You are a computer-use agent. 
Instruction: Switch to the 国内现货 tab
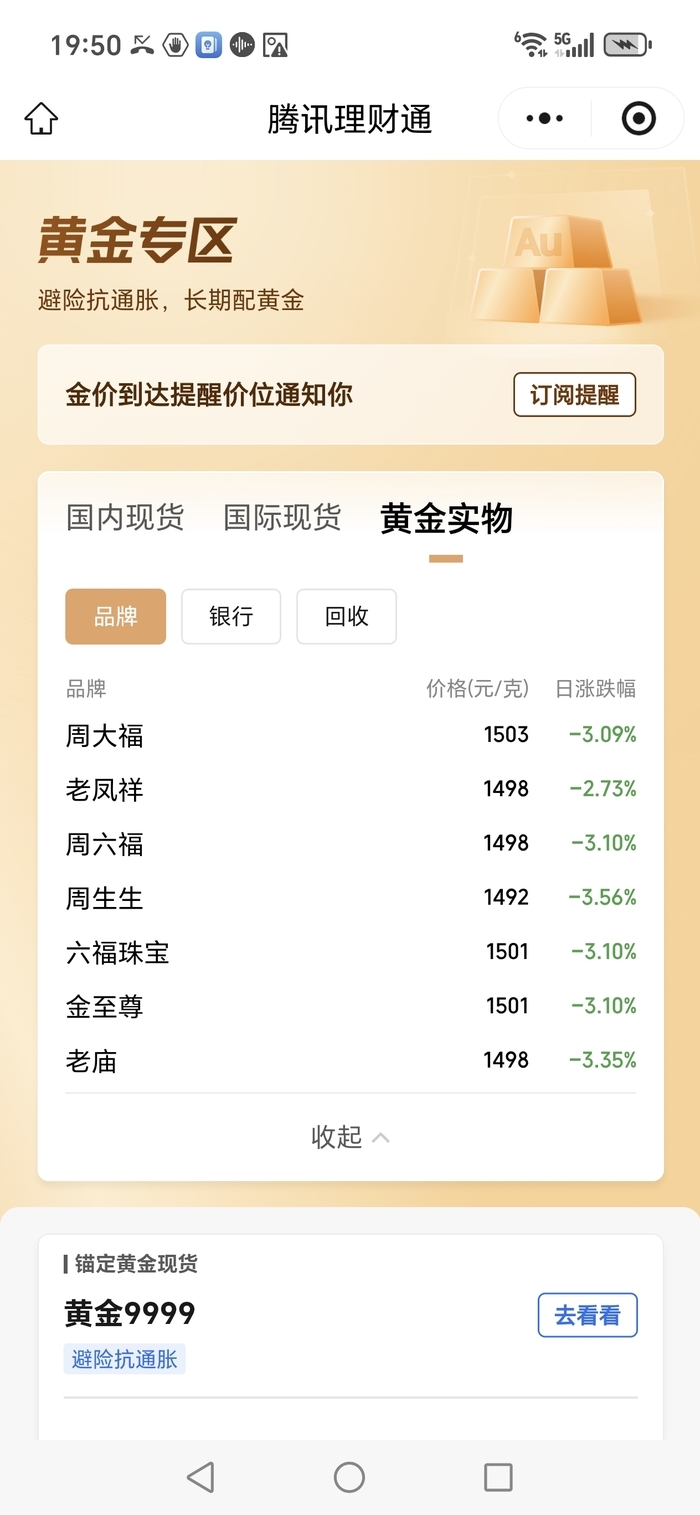(125, 518)
